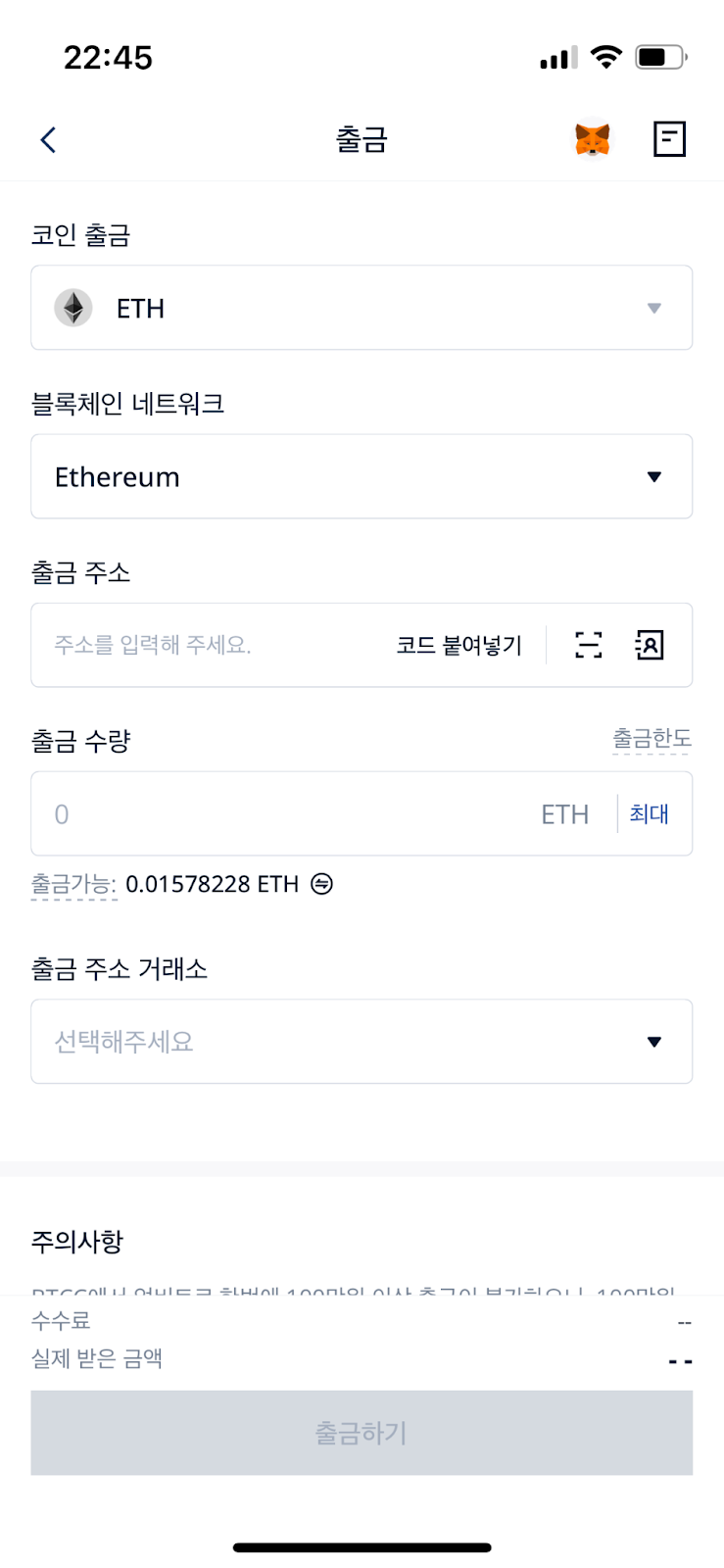View 출금한도 withdrawal limit
The width and height of the screenshot is (724, 1568).
pos(652,738)
